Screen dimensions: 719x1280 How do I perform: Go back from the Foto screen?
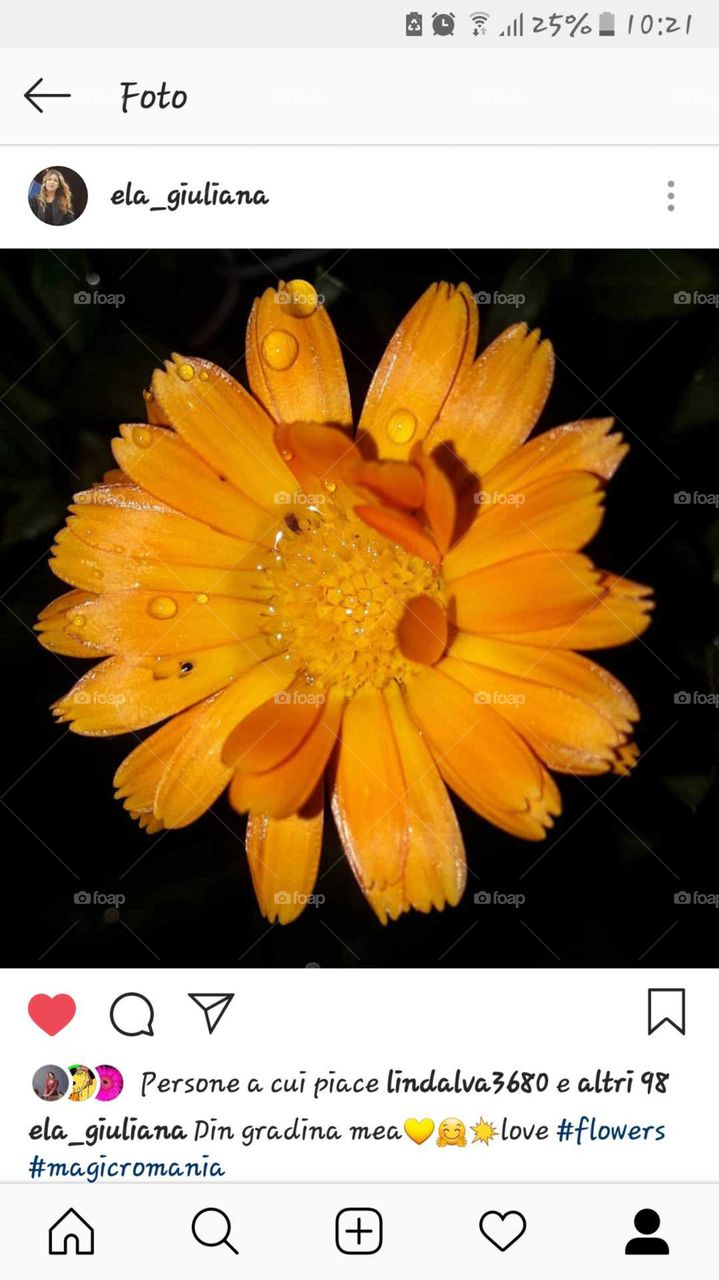47,96
